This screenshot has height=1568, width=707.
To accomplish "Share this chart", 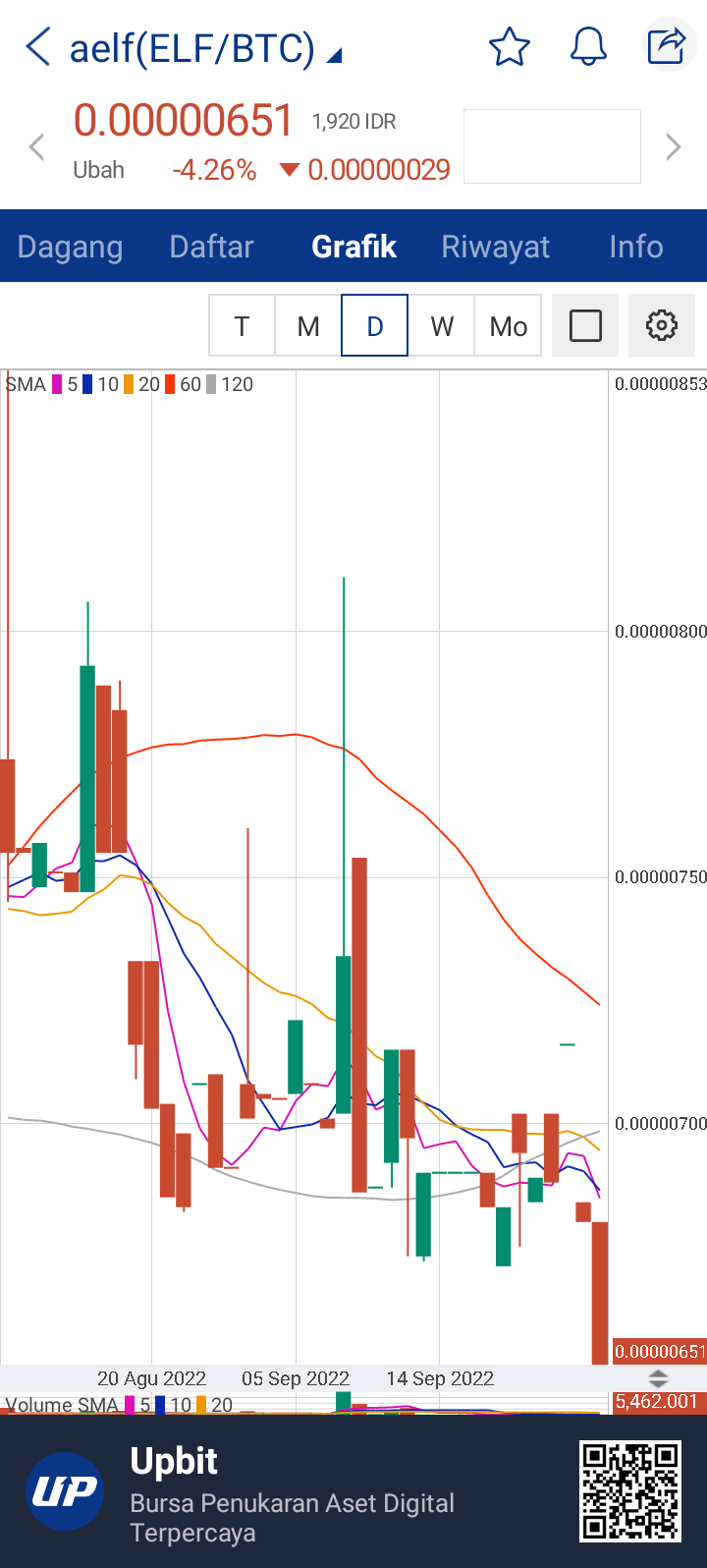I will click(668, 45).
